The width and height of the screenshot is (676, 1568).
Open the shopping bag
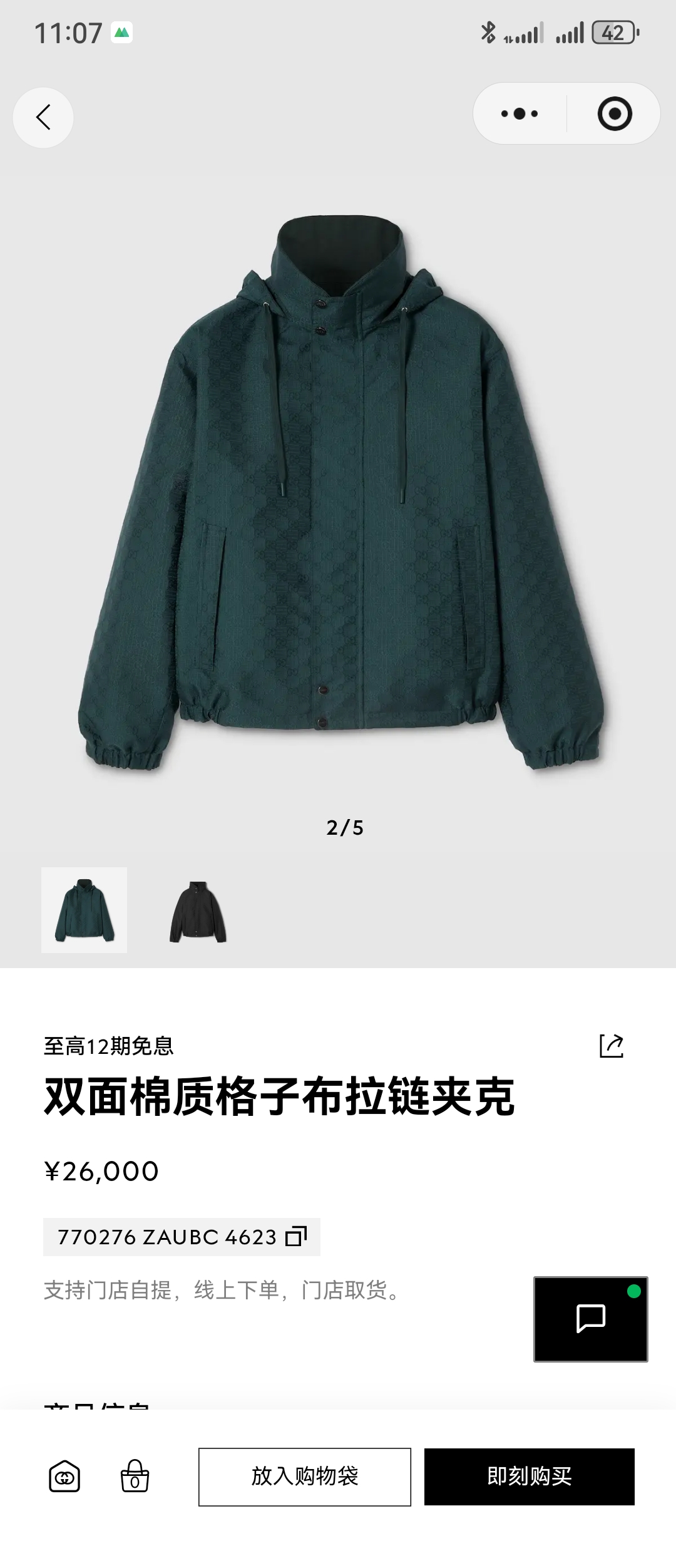135,1477
